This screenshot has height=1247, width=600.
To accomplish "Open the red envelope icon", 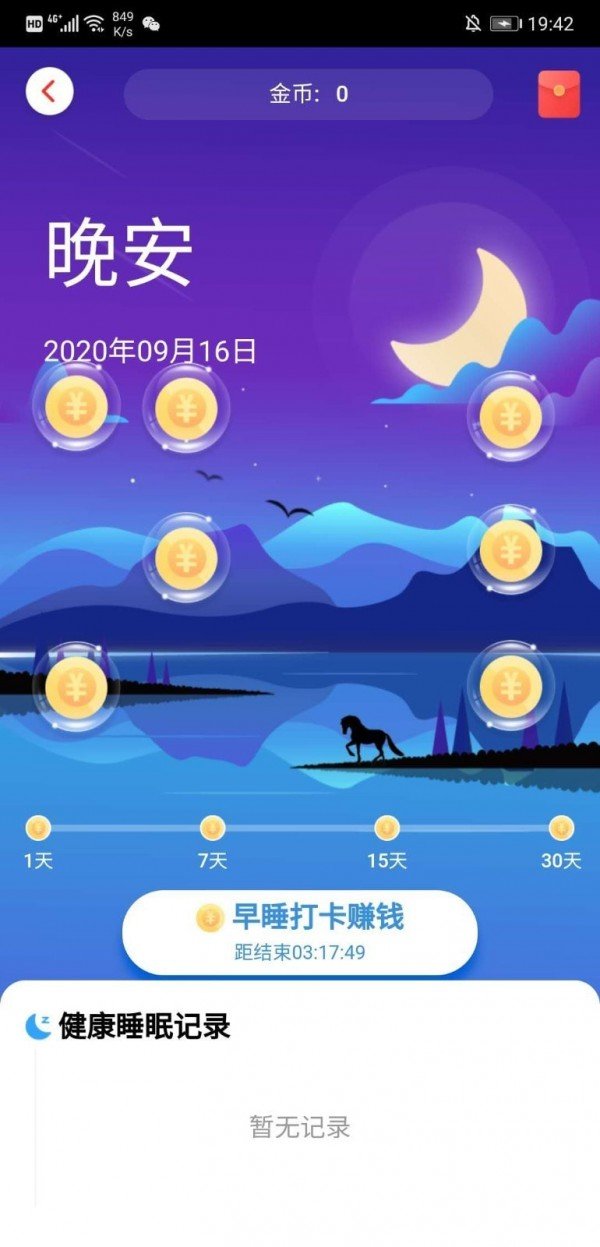I will coord(558,95).
